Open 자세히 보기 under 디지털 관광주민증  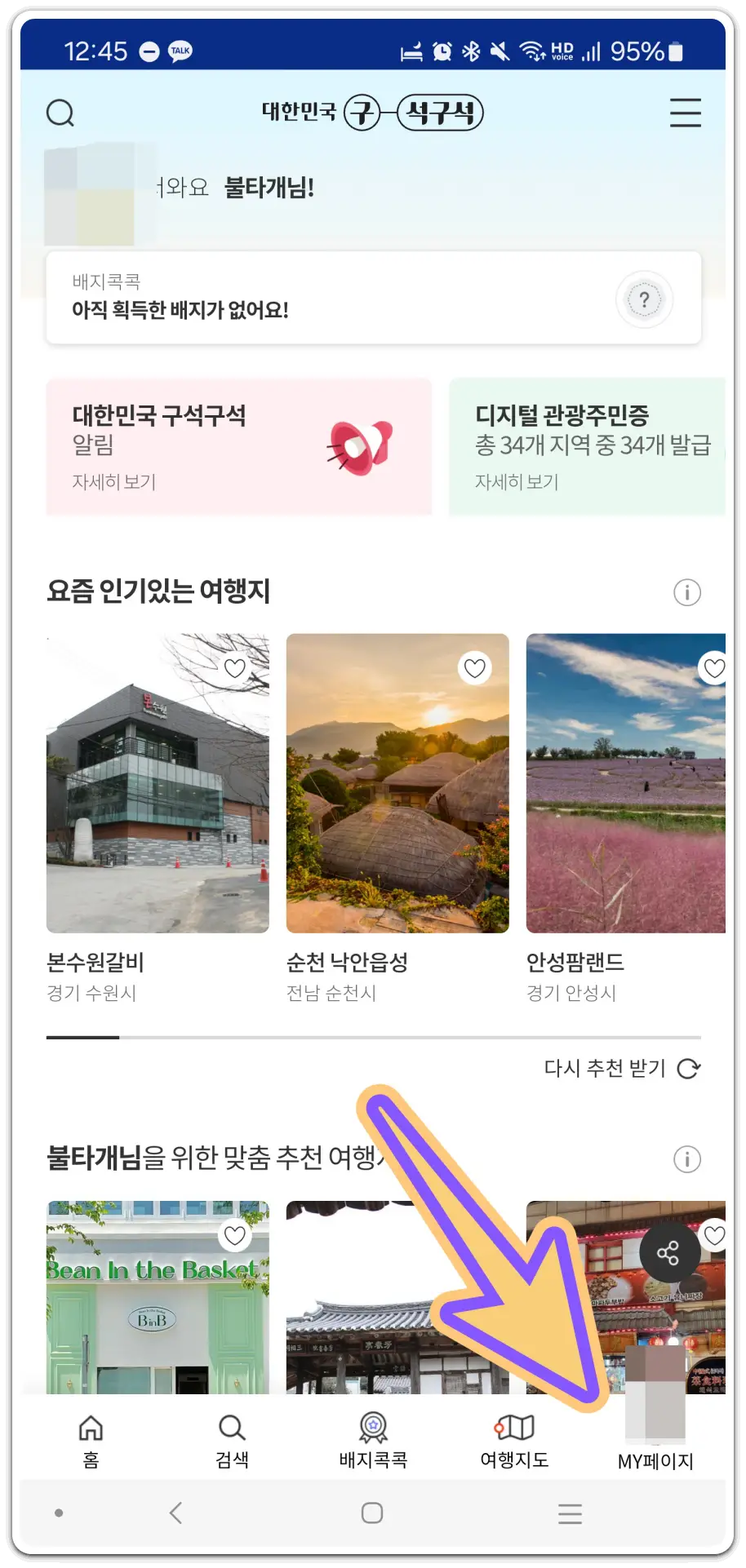(x=516, y=483)
